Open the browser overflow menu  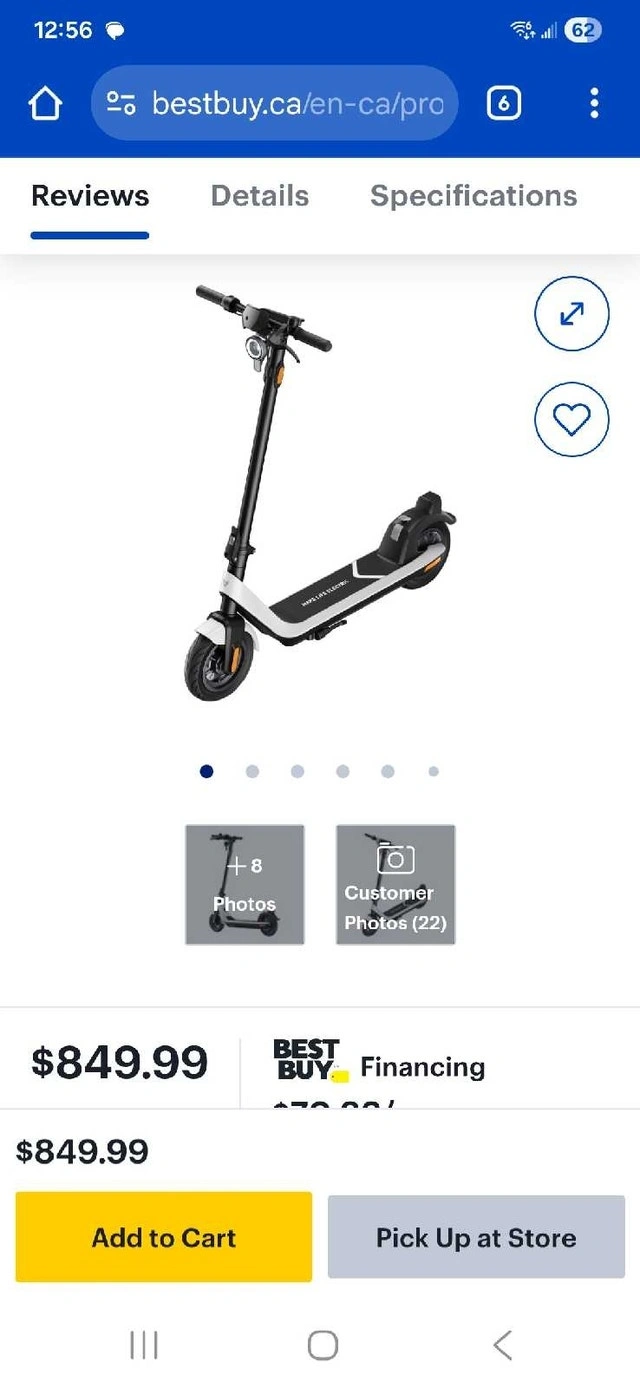pos(594,103)
